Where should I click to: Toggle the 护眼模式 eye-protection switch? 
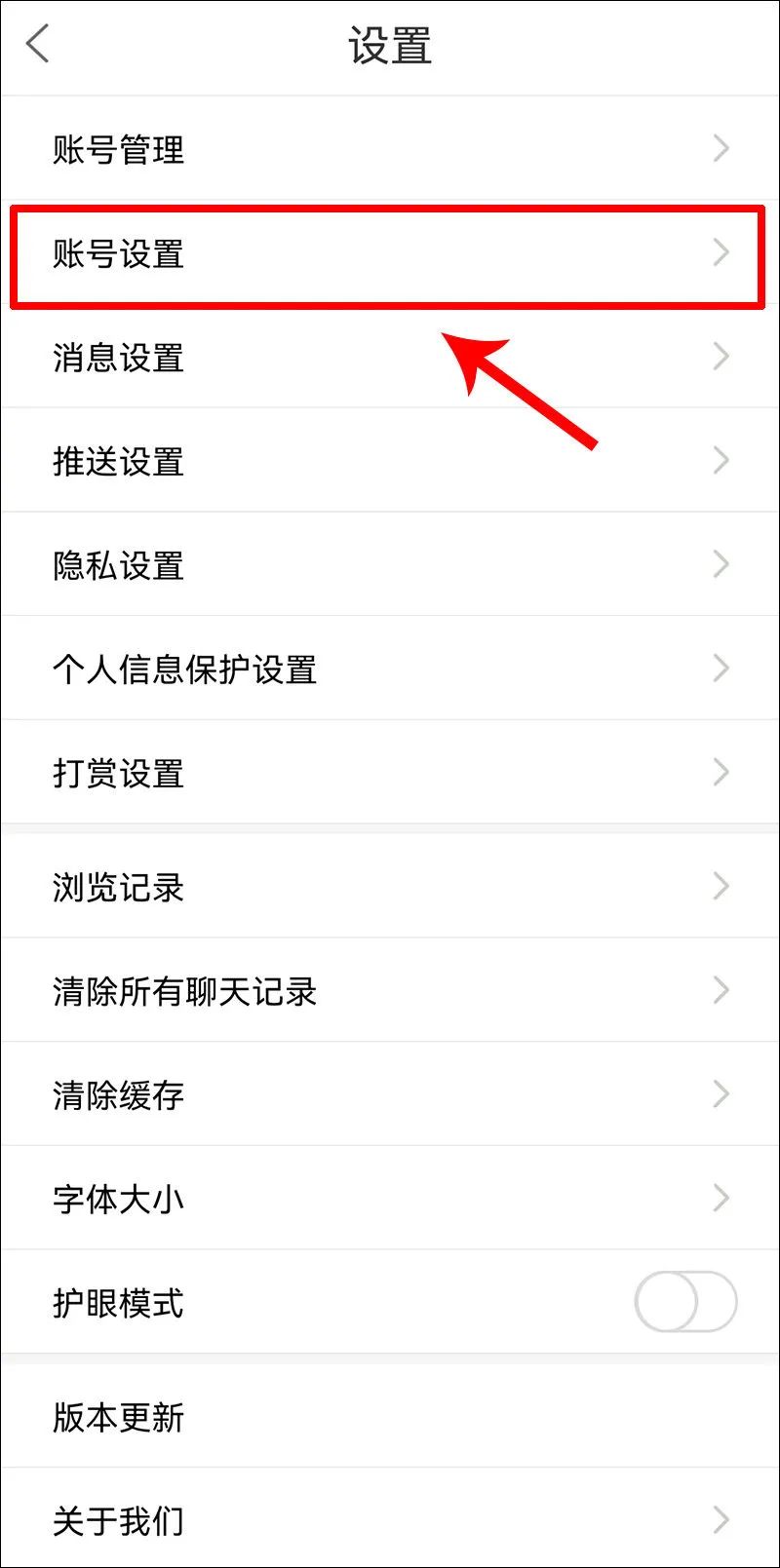click(685, 1302)
